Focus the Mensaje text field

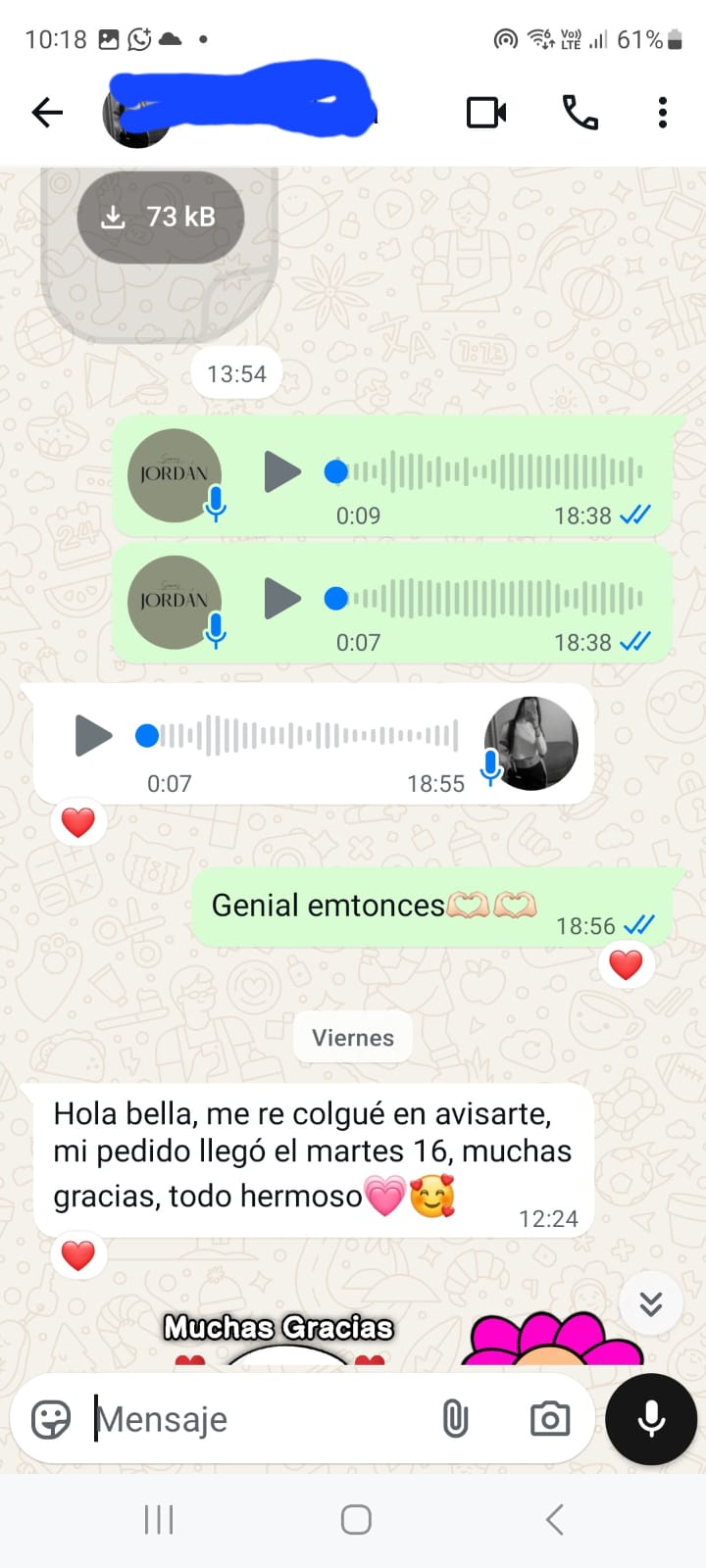[x=255, y=1419]
